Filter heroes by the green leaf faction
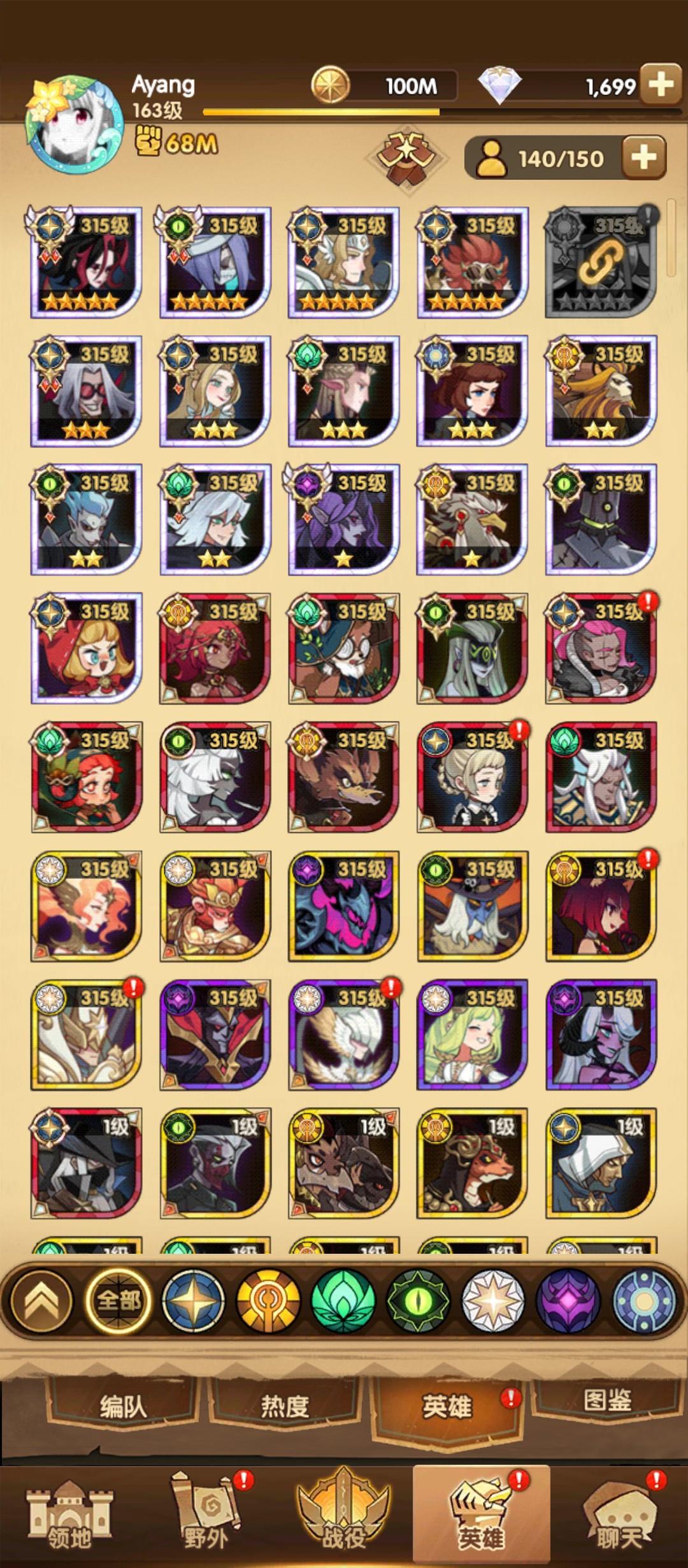Viewport: 688px width, 1568px height. click(x=343, y=1300)
